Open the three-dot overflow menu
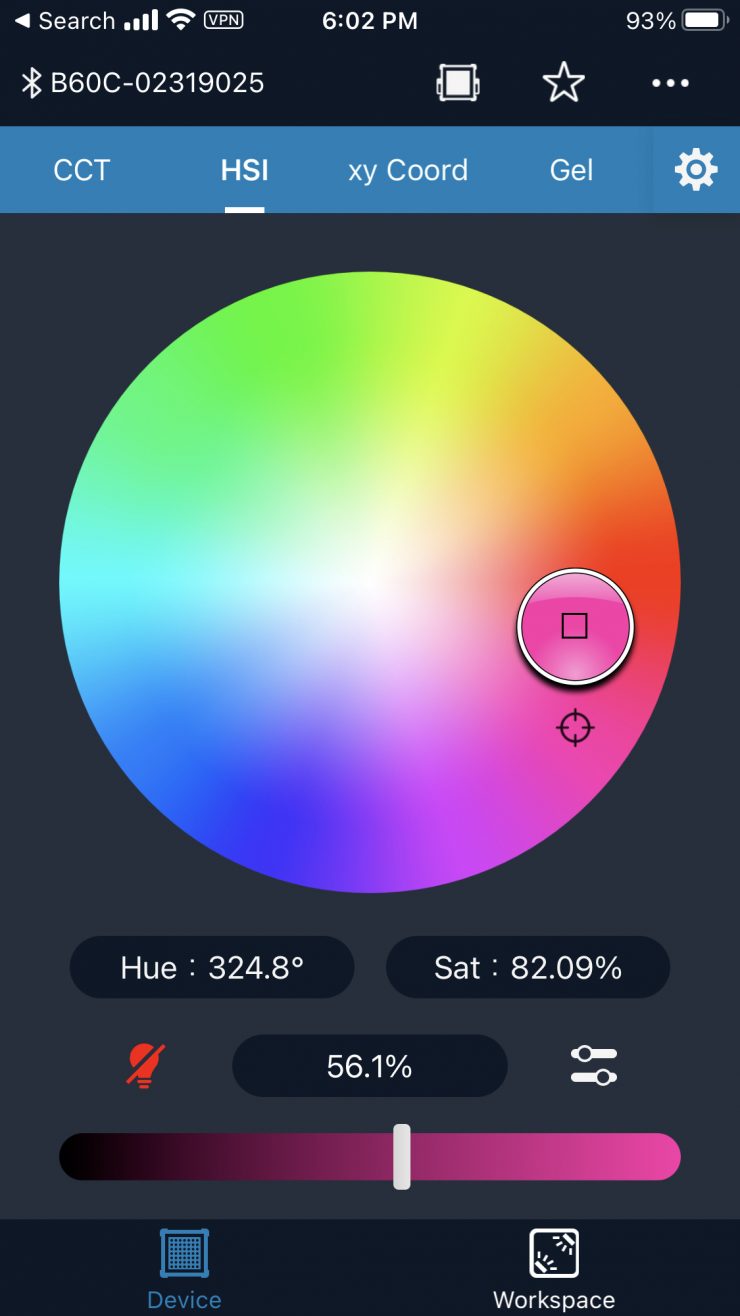The image size is (740, 1316). click(670, 83)
